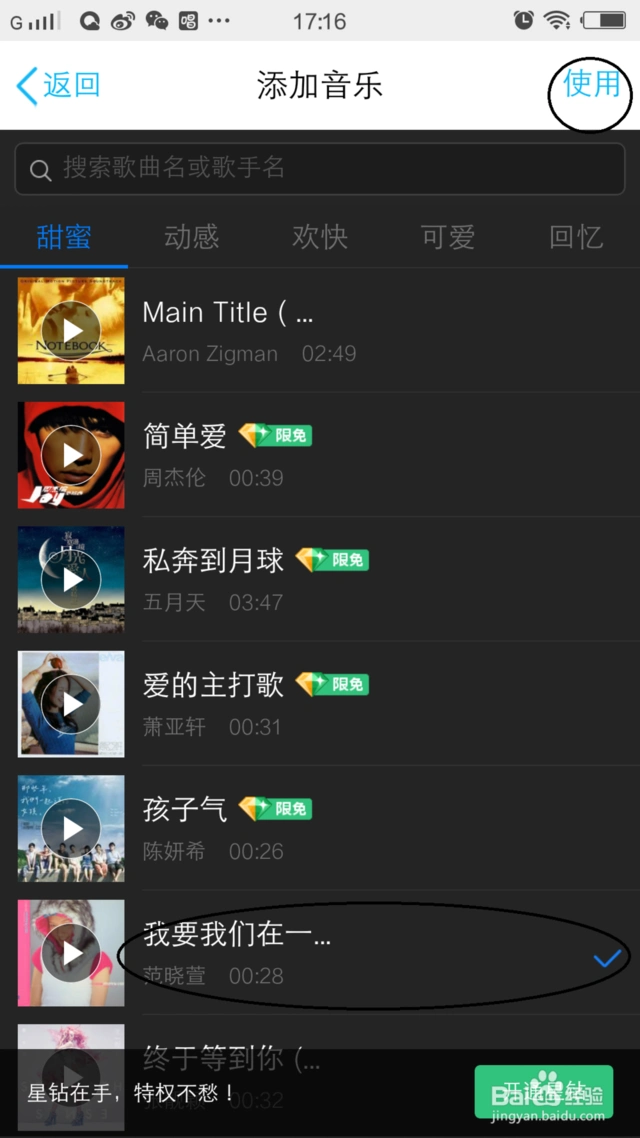
Task: Play 私奔到月球 by 五月天
Action: pos(71,580)
